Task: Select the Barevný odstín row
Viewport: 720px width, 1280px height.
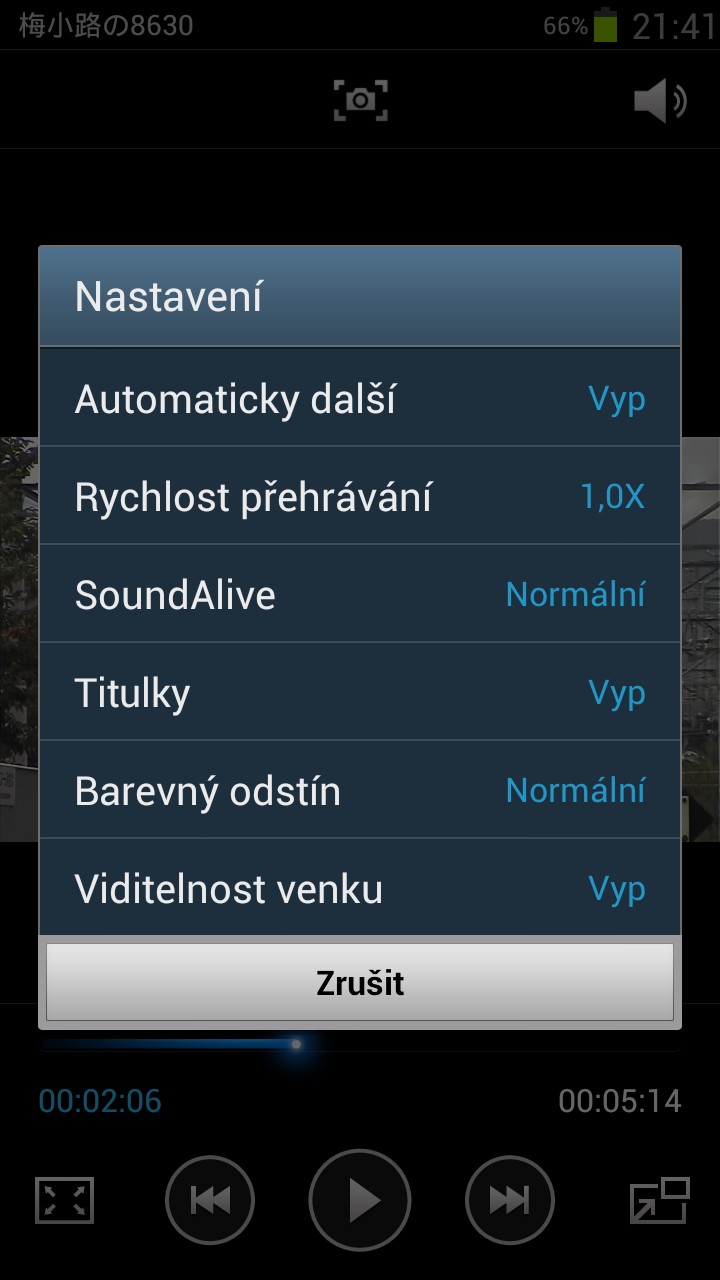Action: click(360, 790)
